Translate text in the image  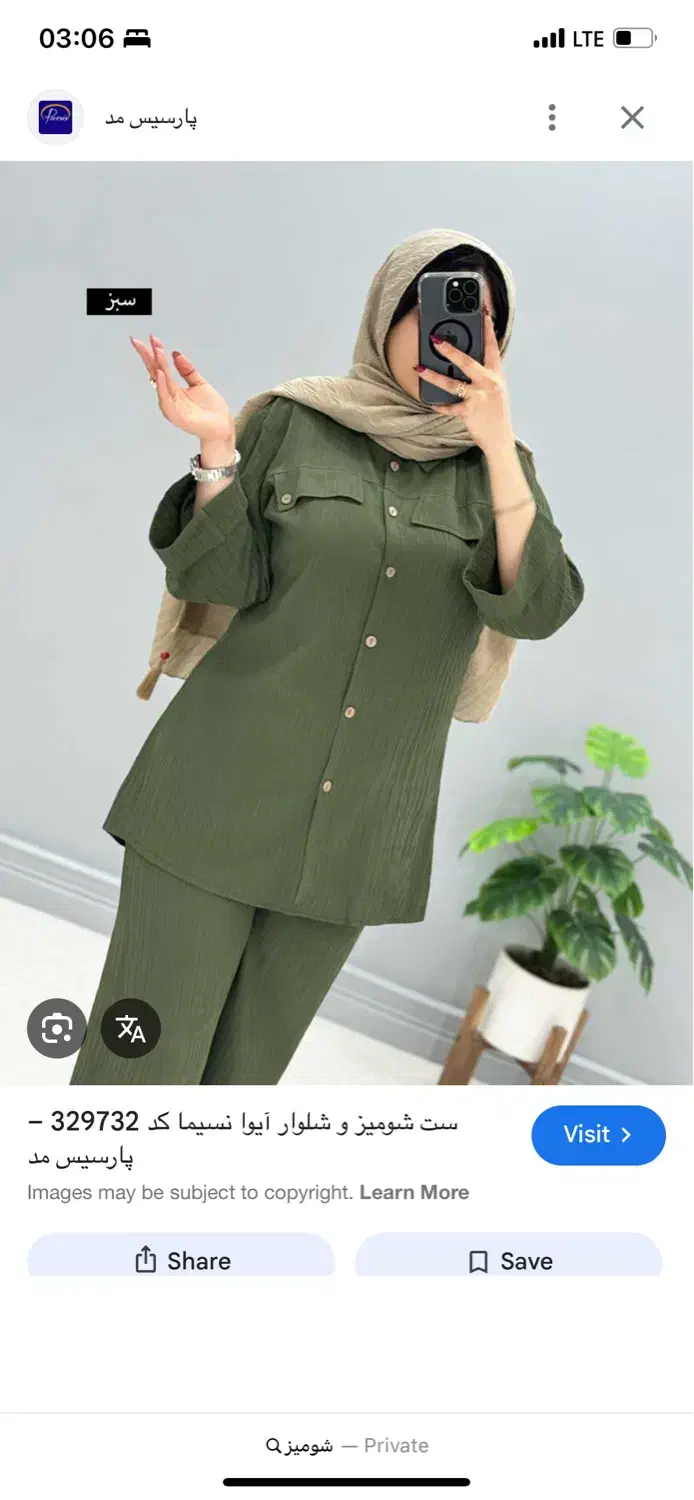131,1028
